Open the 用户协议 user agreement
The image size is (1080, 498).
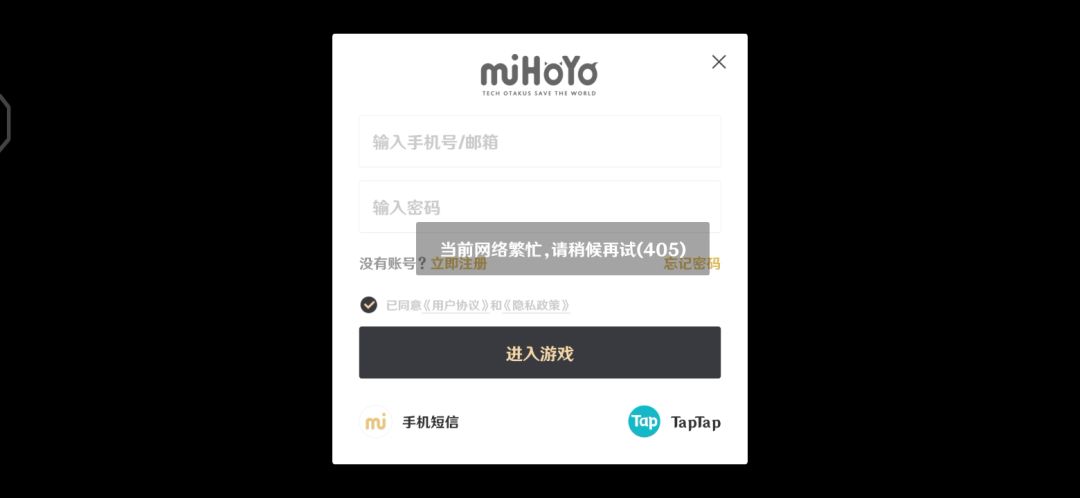click(x=456, y=306)
